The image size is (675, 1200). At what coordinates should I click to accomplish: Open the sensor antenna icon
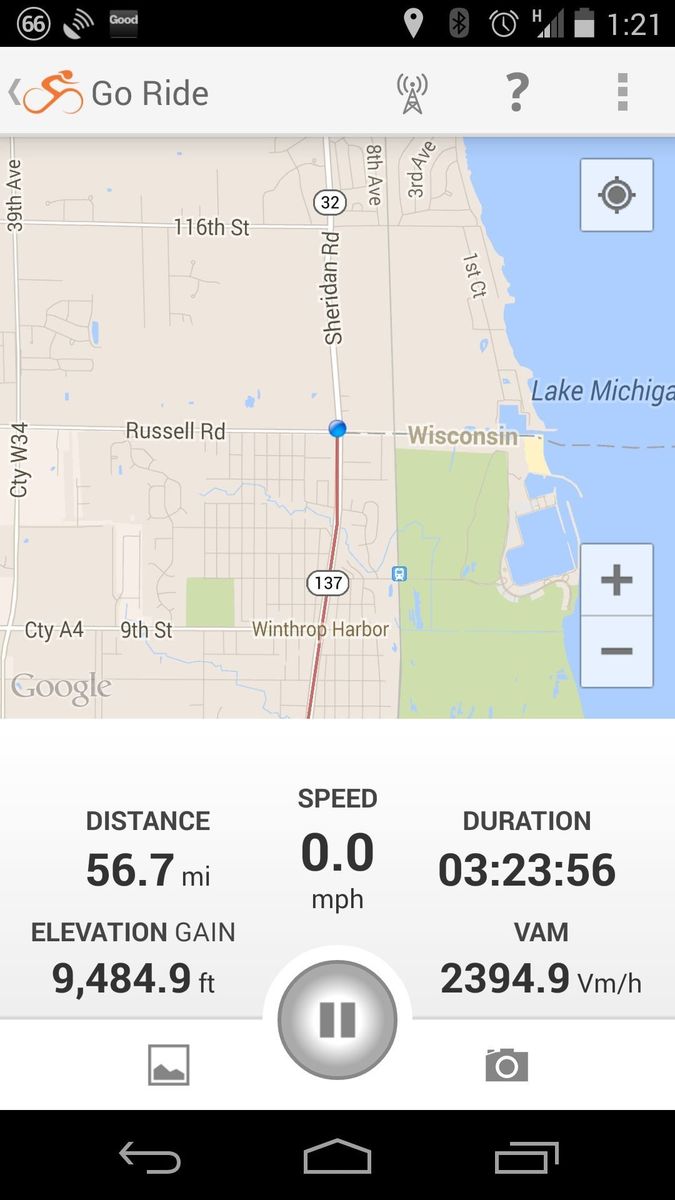[411, 93]
